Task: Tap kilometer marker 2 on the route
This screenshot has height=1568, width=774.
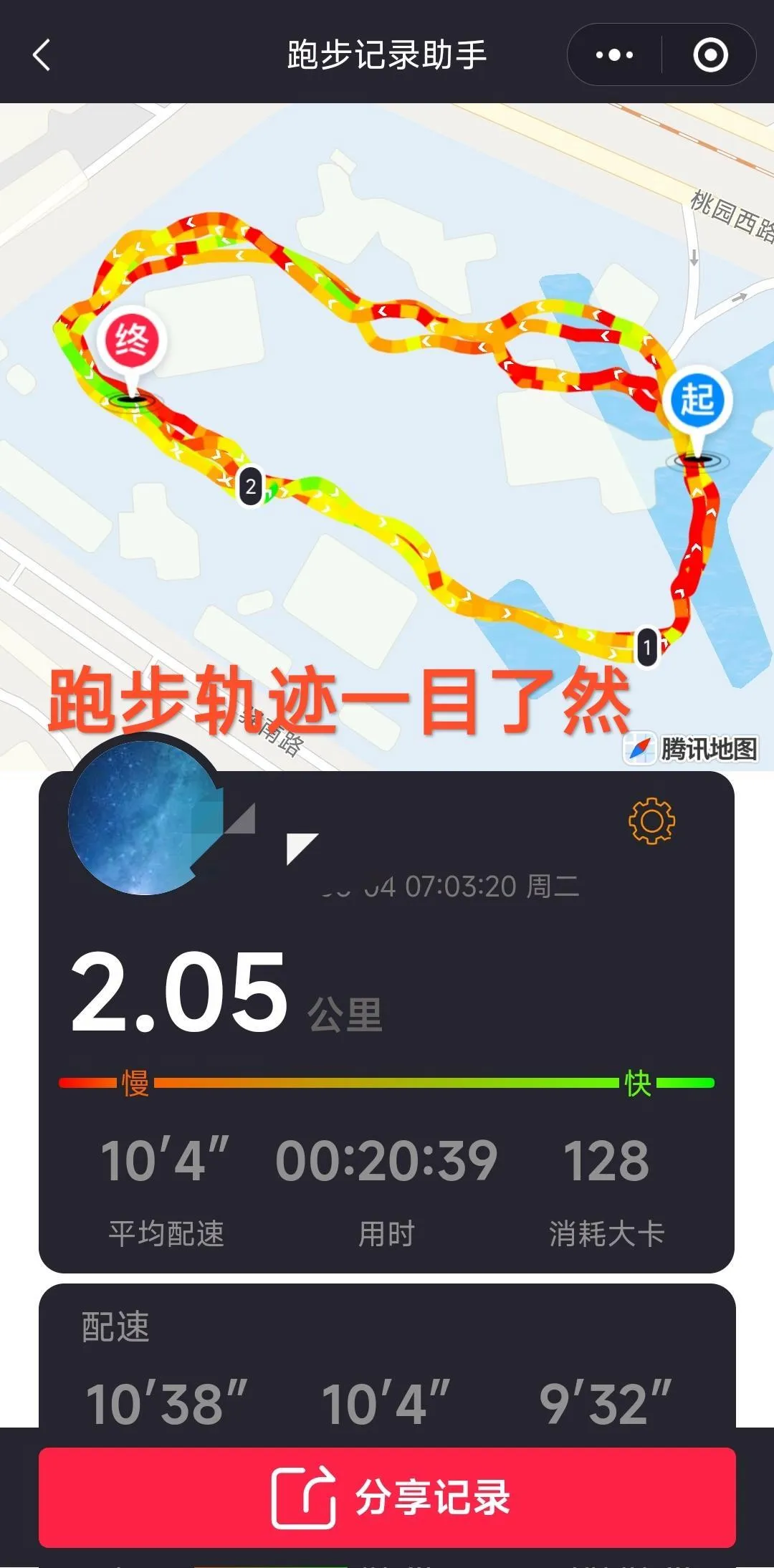Action: pos(249,485)
